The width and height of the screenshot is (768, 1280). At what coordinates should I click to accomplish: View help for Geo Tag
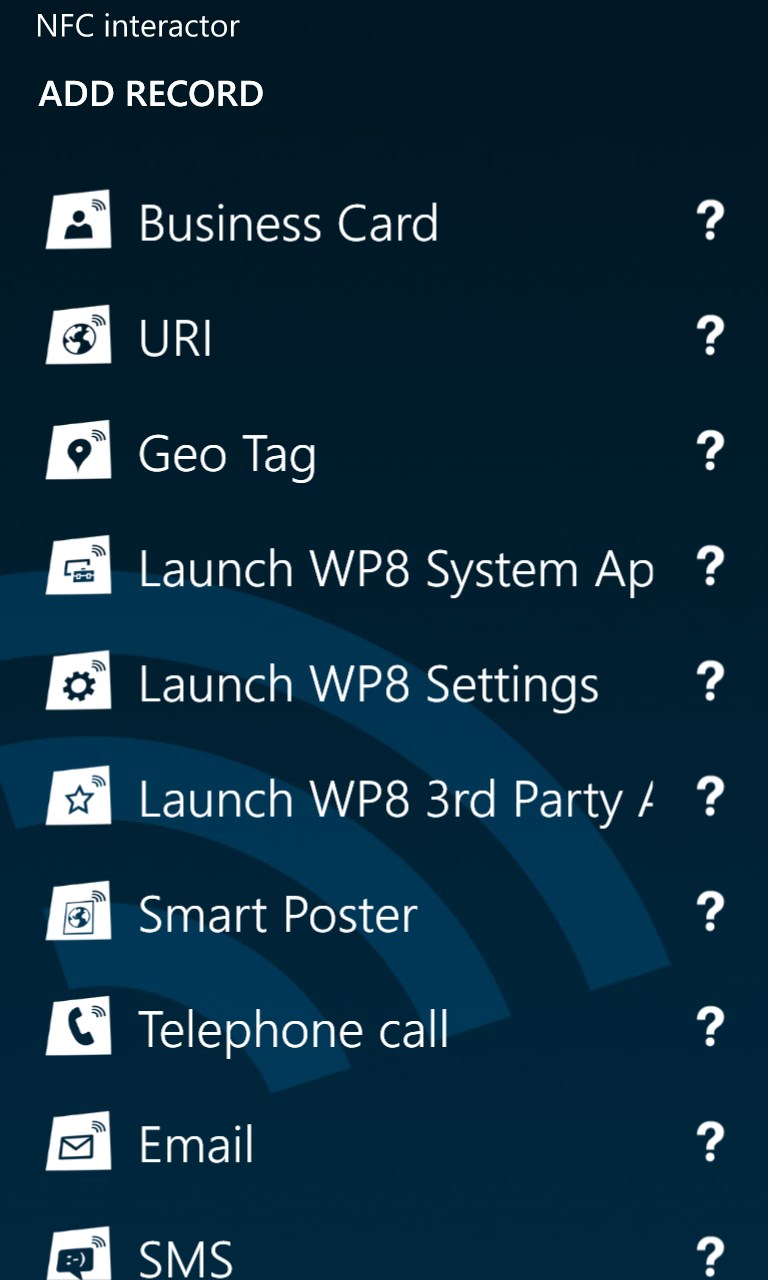[709, 452]
